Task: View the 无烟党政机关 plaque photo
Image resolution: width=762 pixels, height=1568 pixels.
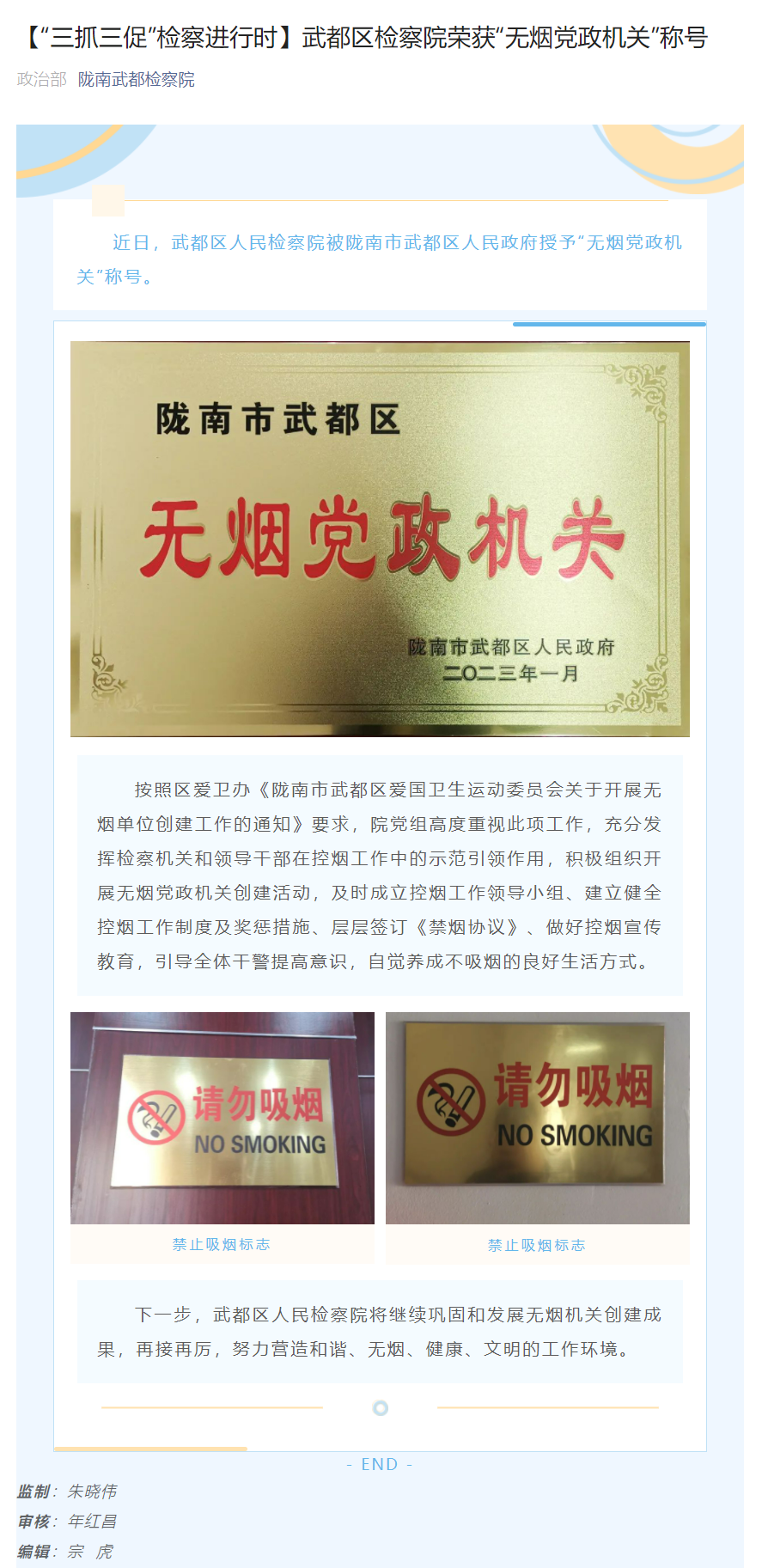Action: point(380,539)
